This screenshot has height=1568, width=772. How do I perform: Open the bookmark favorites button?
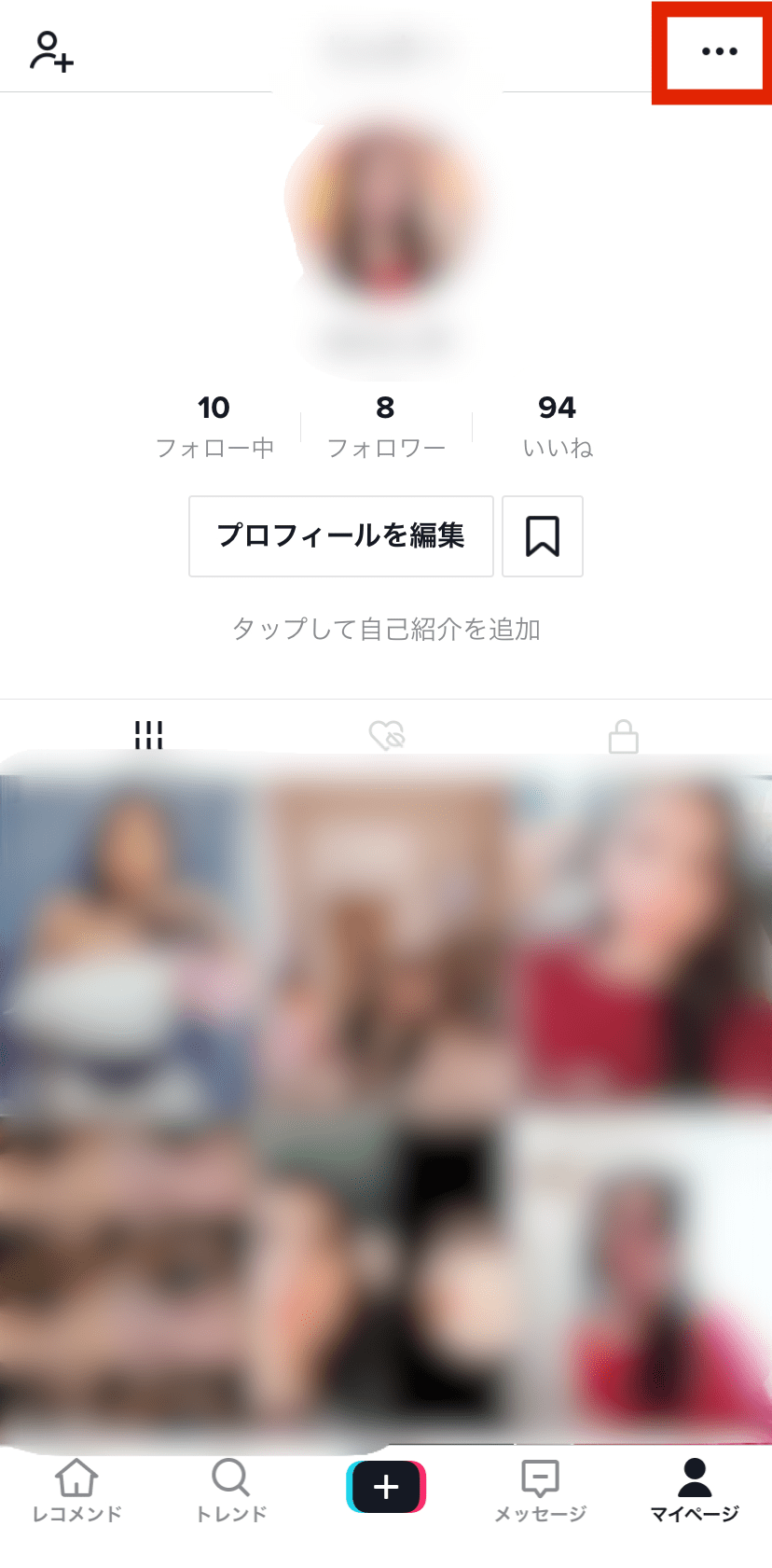[x=543, y=536]
